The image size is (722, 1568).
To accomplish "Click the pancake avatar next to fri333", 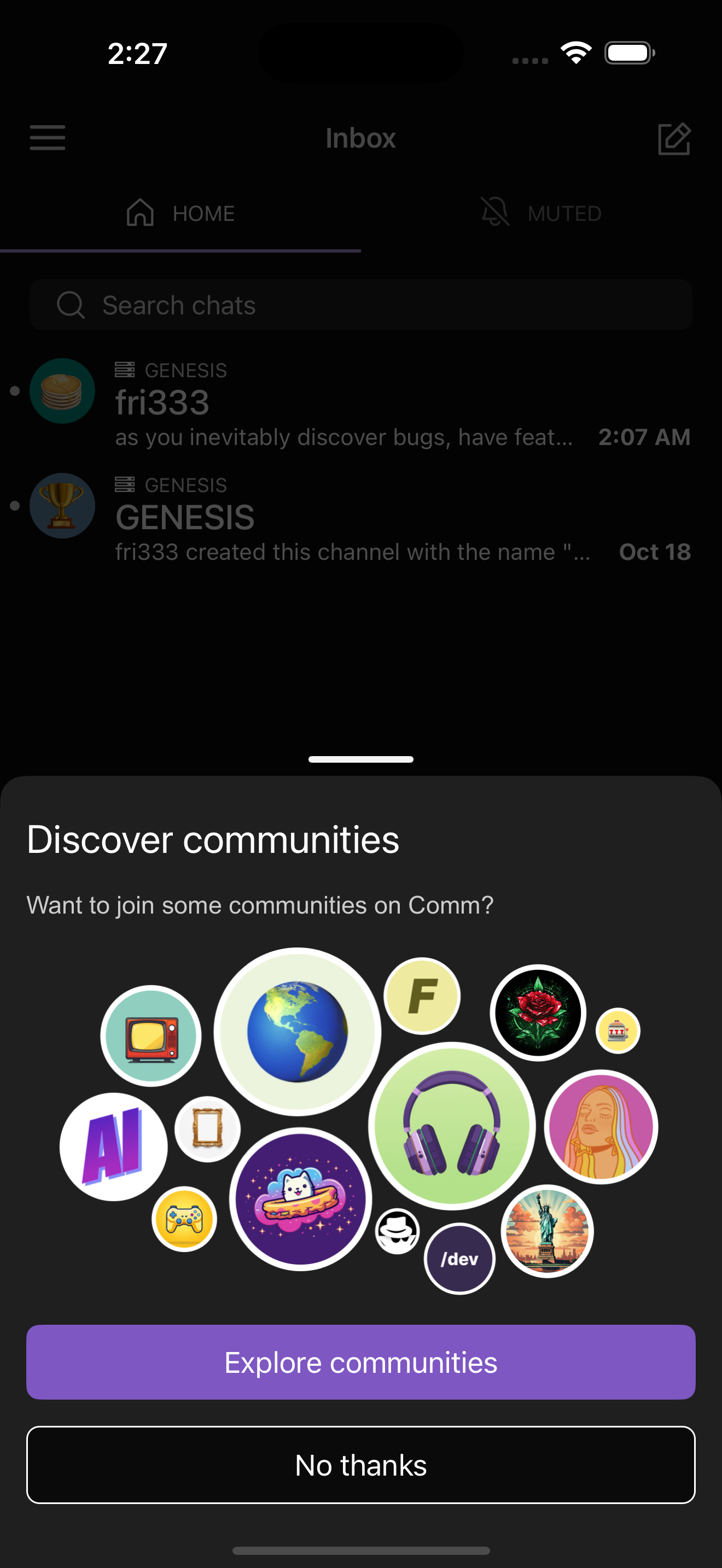I will click(x=62, y=391).
